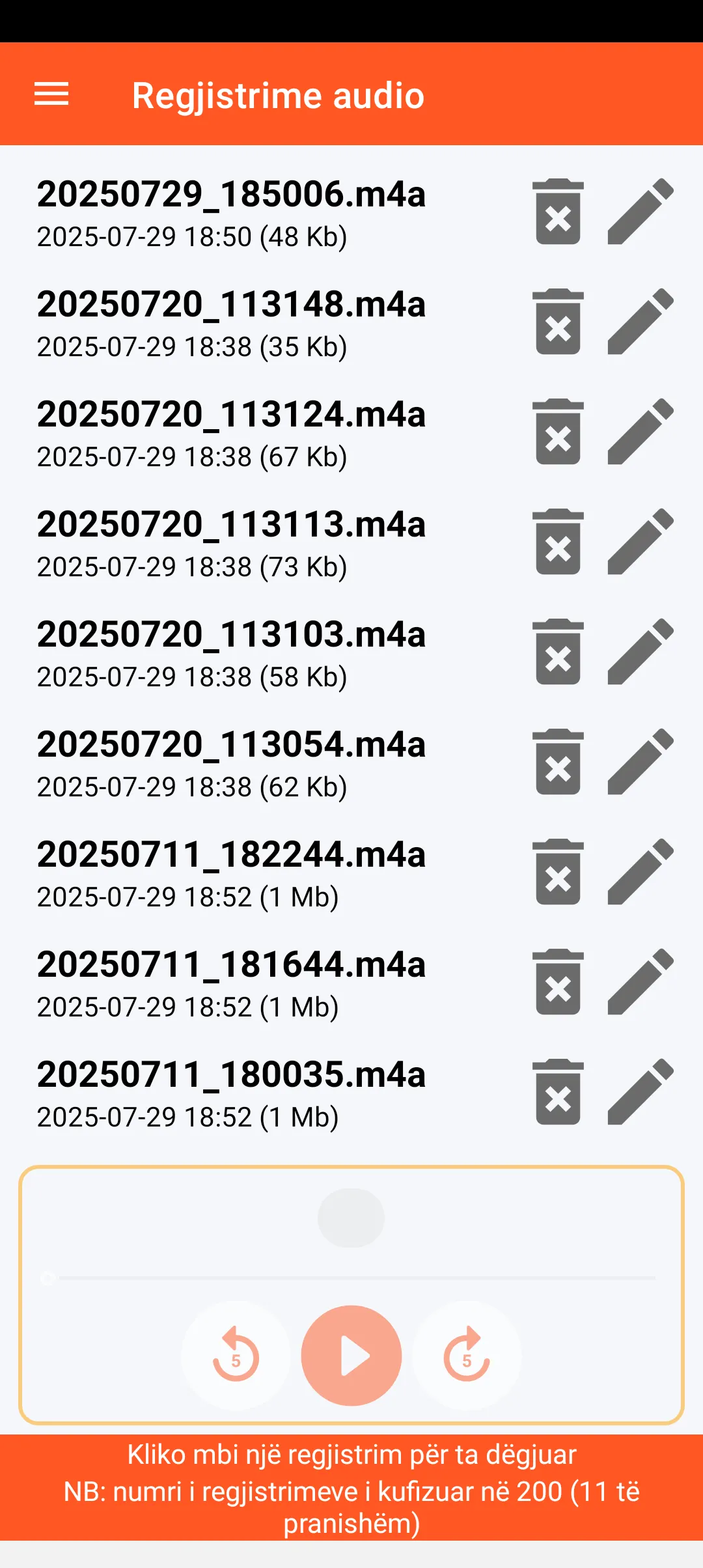703x1568 pixels.
Task: Open the hamburger drawer menu
Action: 51,94
